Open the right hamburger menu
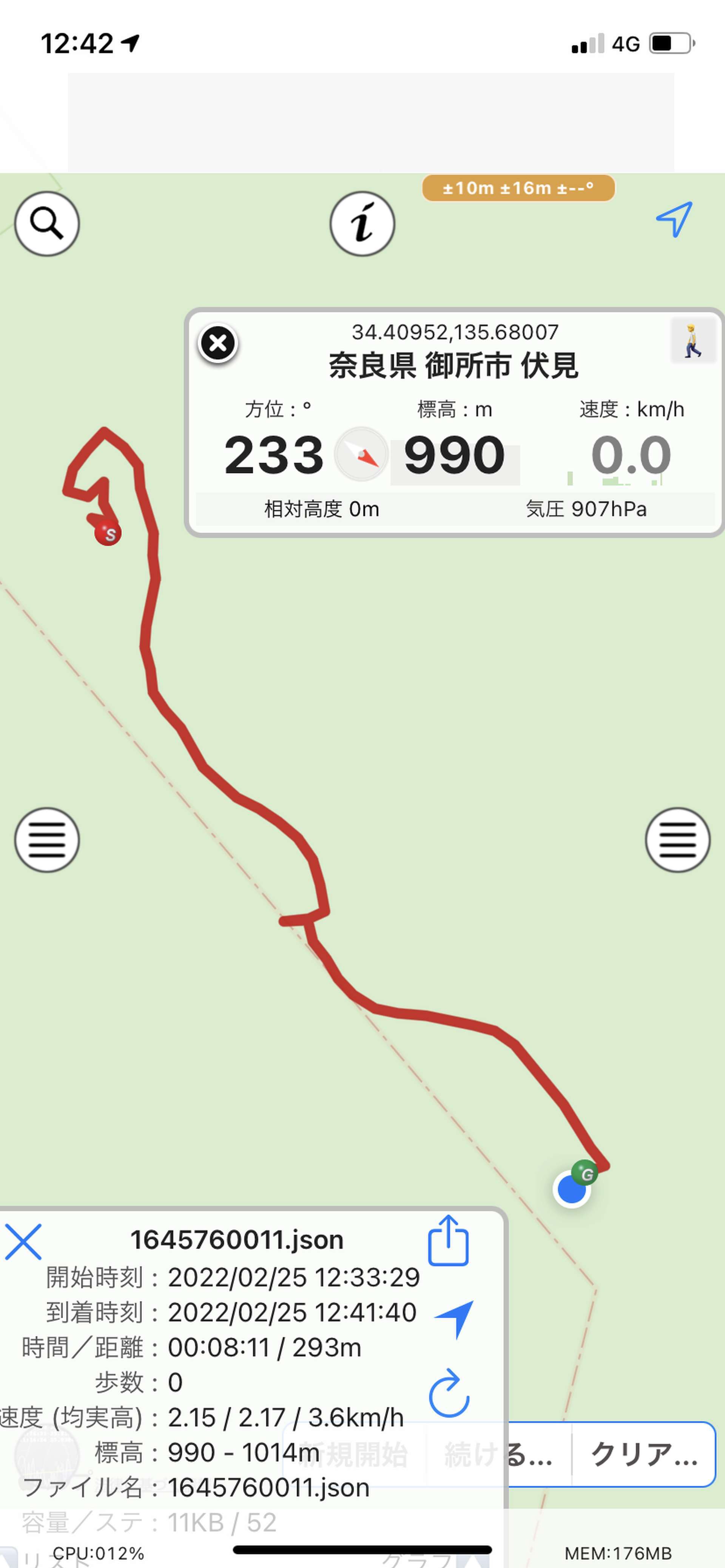 pos(677,840)
